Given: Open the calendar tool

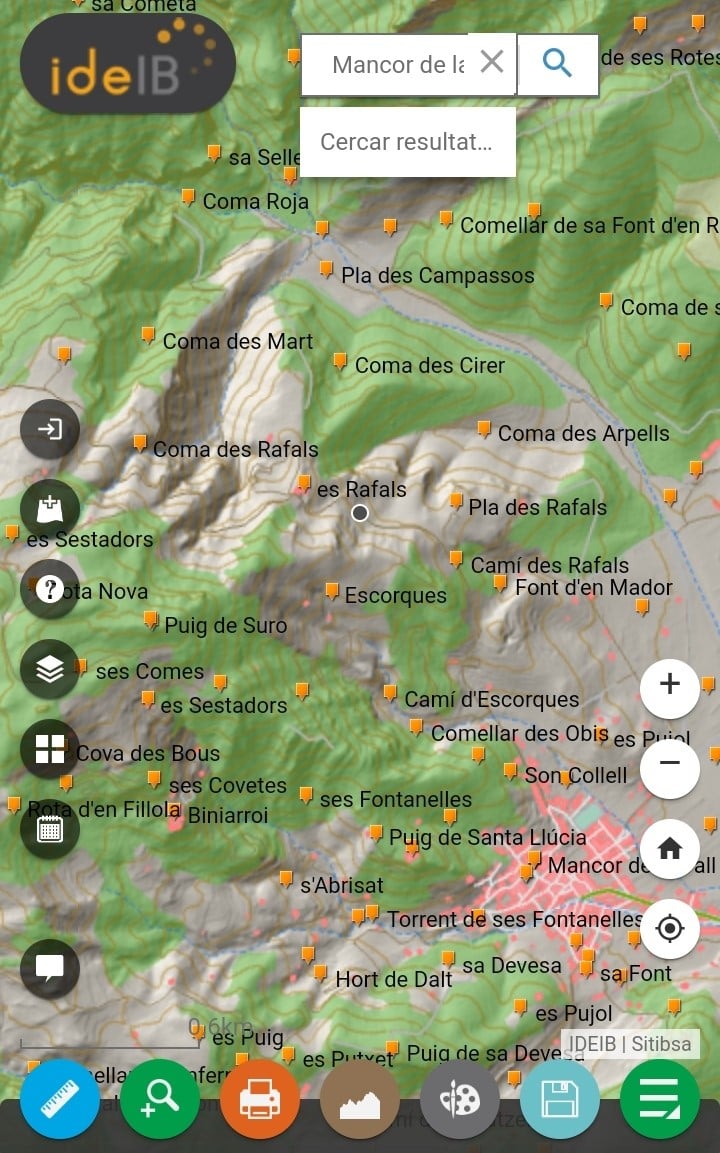Looking at the screenshot, I should (x=50, y=829).
